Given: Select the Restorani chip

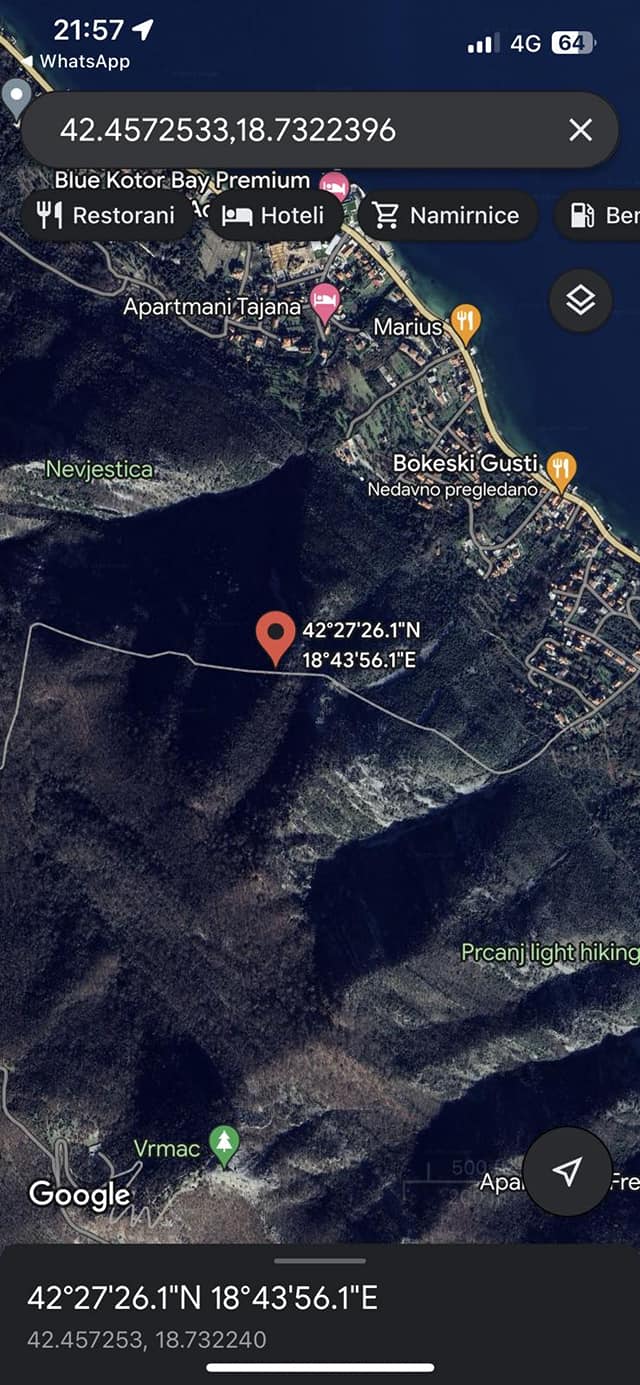Looking at the screenshot, I should (107, 215).
